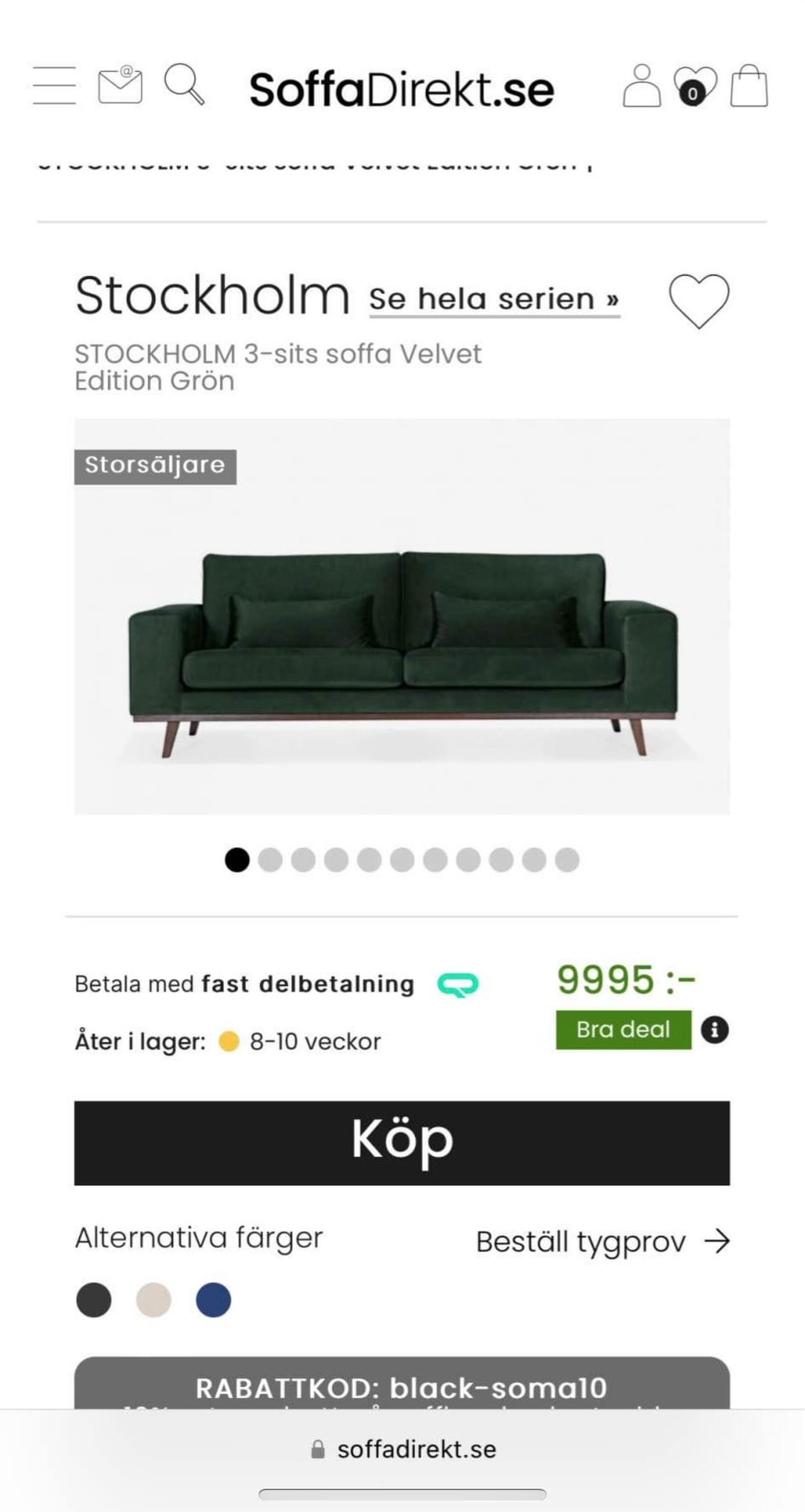
Task: Click the Storsäljare badge on product image
Action: pyautogui.click(x=155, y=465)
